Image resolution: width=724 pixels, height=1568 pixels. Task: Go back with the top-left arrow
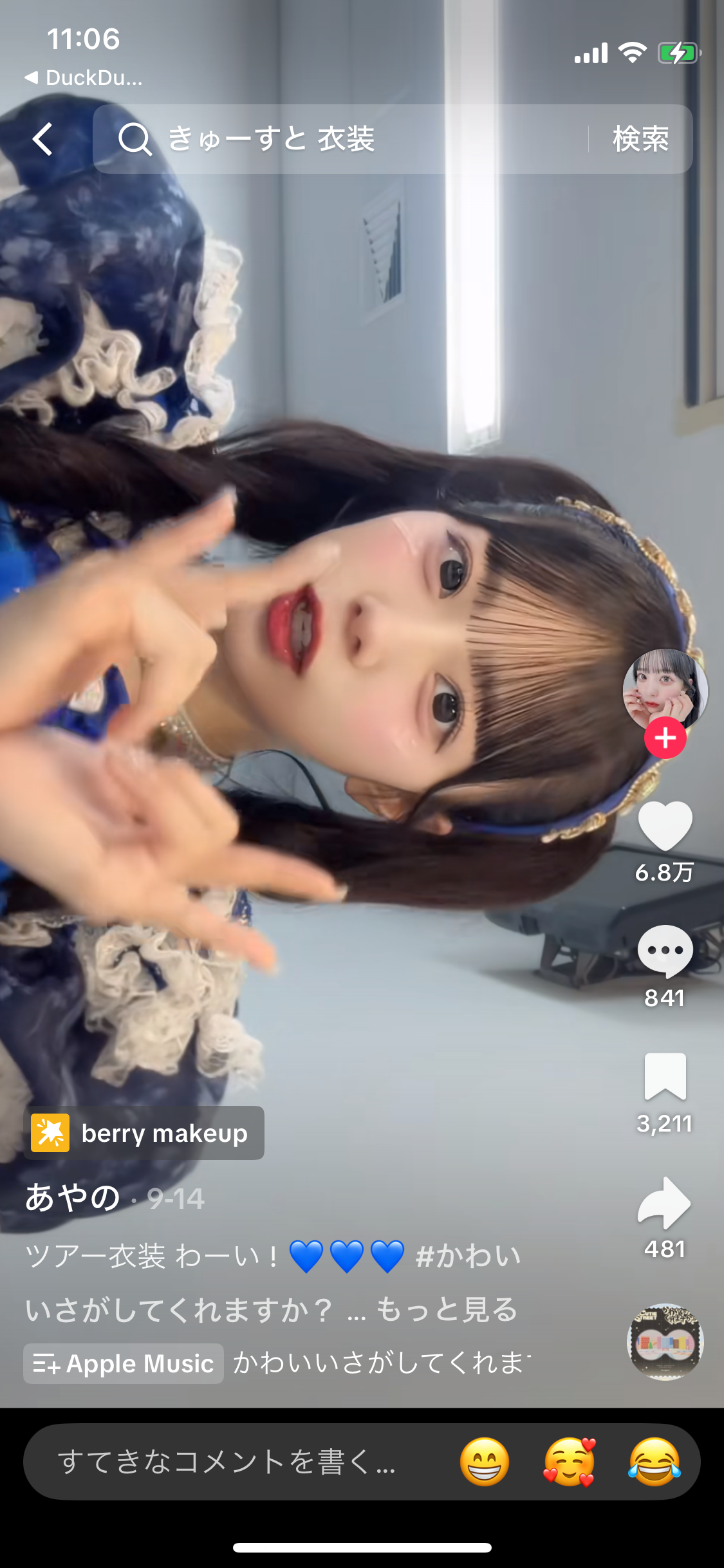(x=42, y=139)
